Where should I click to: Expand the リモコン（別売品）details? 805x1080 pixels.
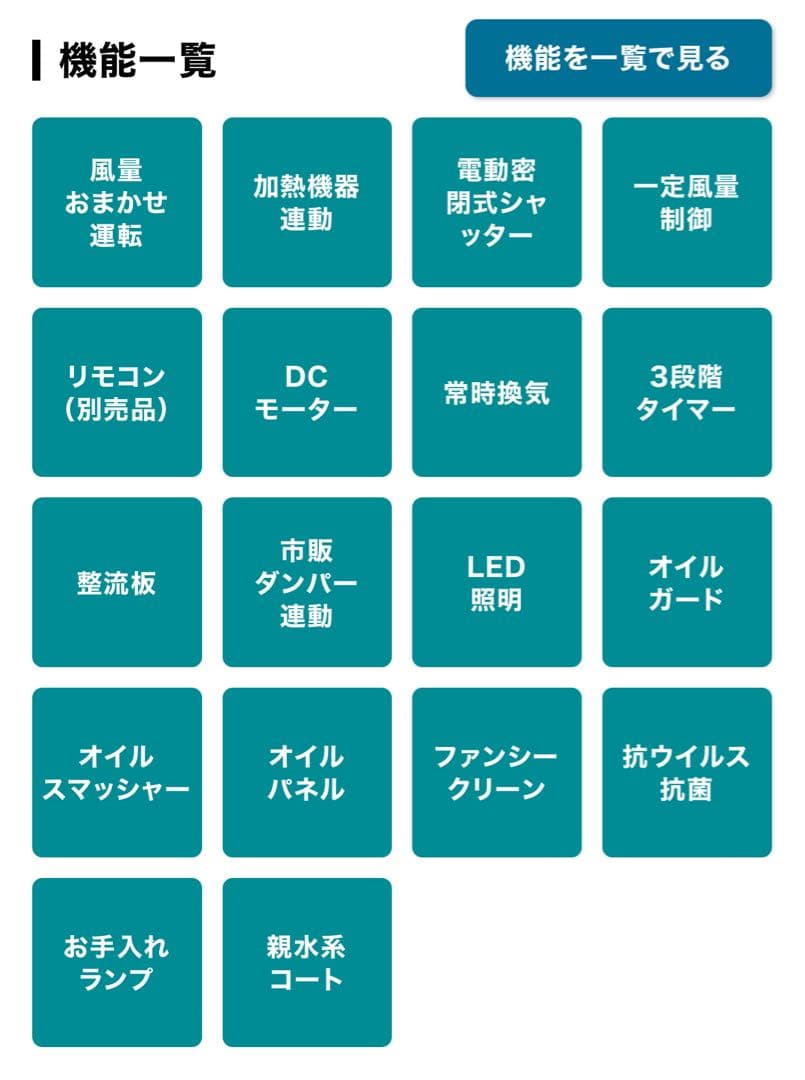tap(116, 391)
